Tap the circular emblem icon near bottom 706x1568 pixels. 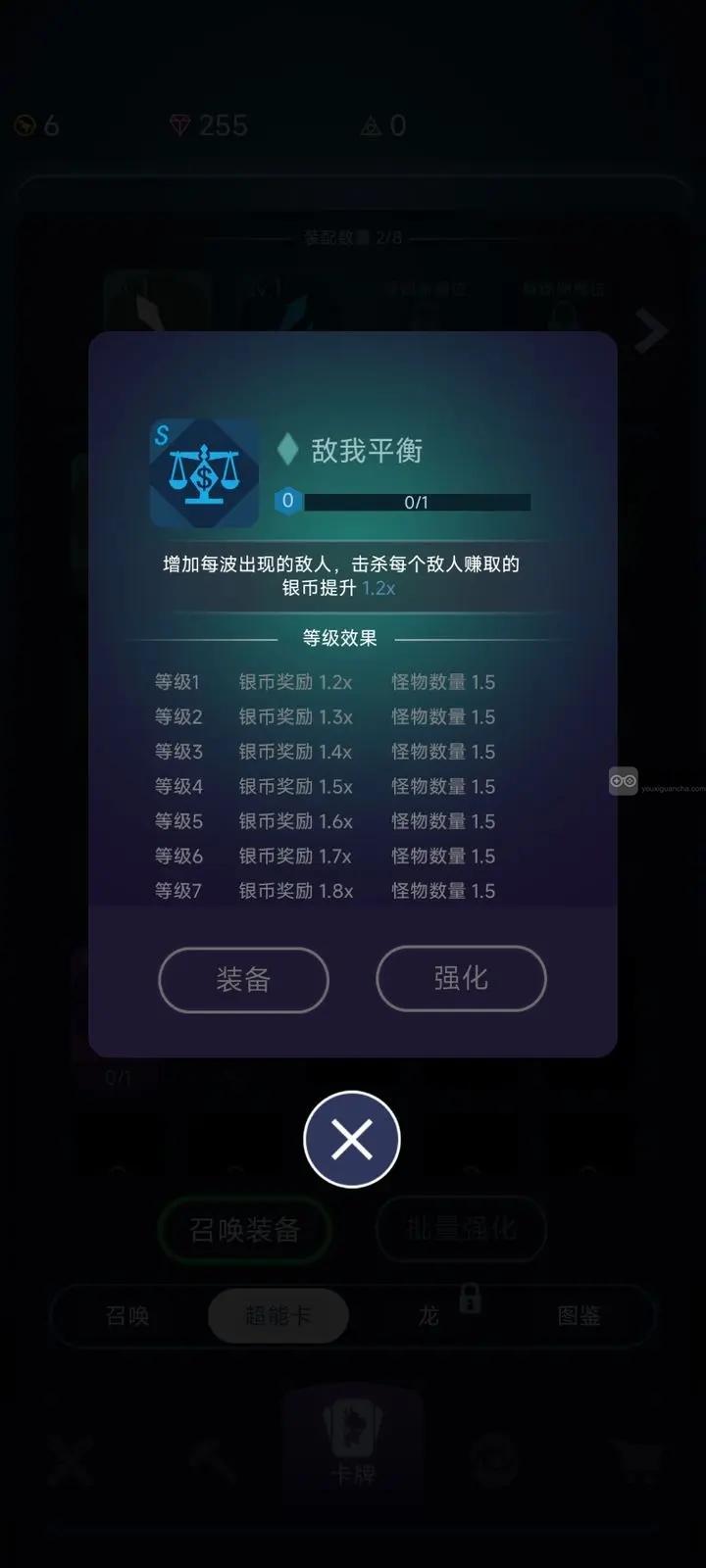(496, 1462)
